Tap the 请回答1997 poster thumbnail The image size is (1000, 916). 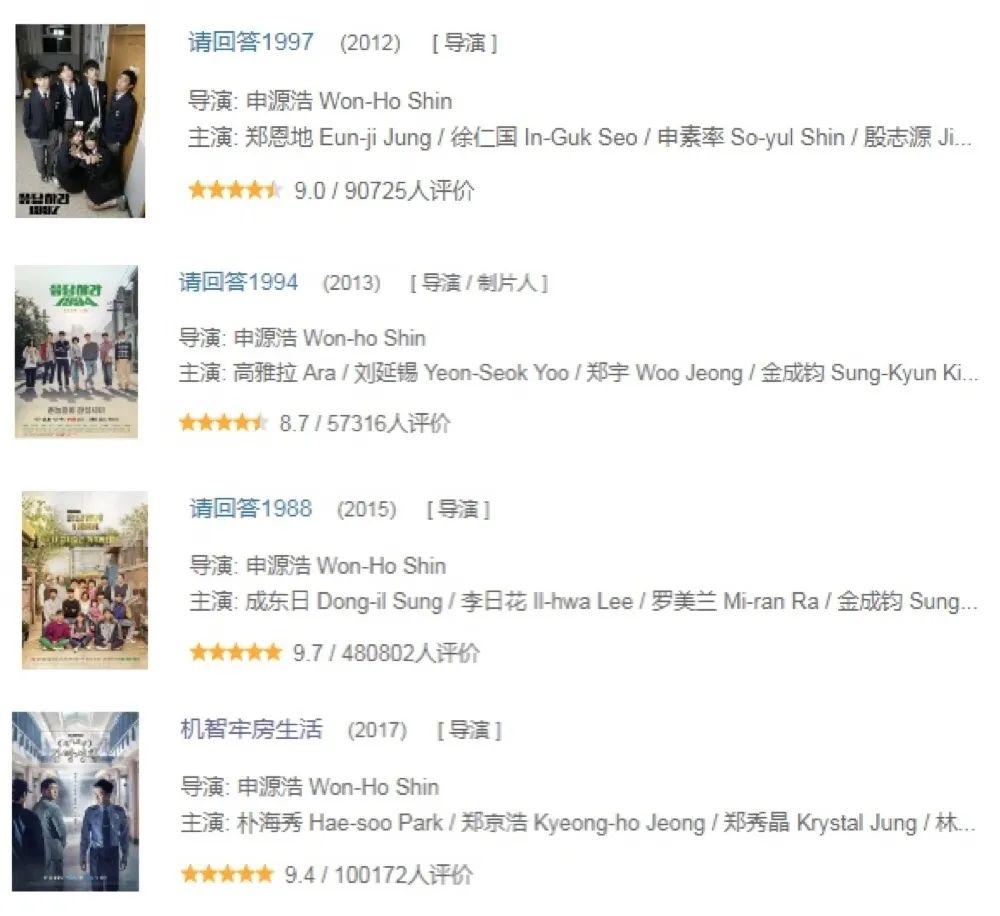click(x=81, y=121)
